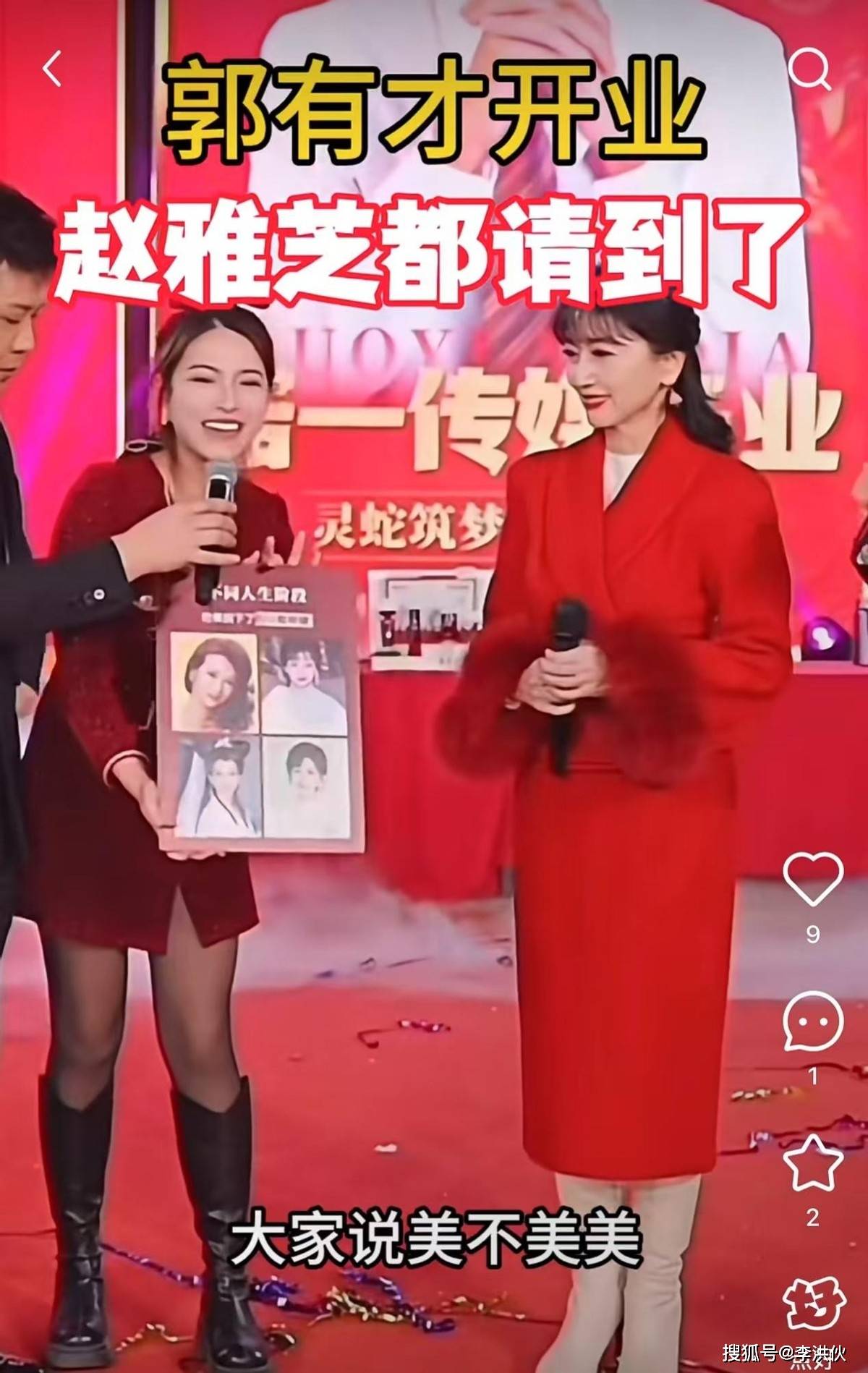The width and height of the screenshot is (868, 1373).
Task: Go back using the top-left arrow
Action: pyautogui.click(x=52, y=70)
